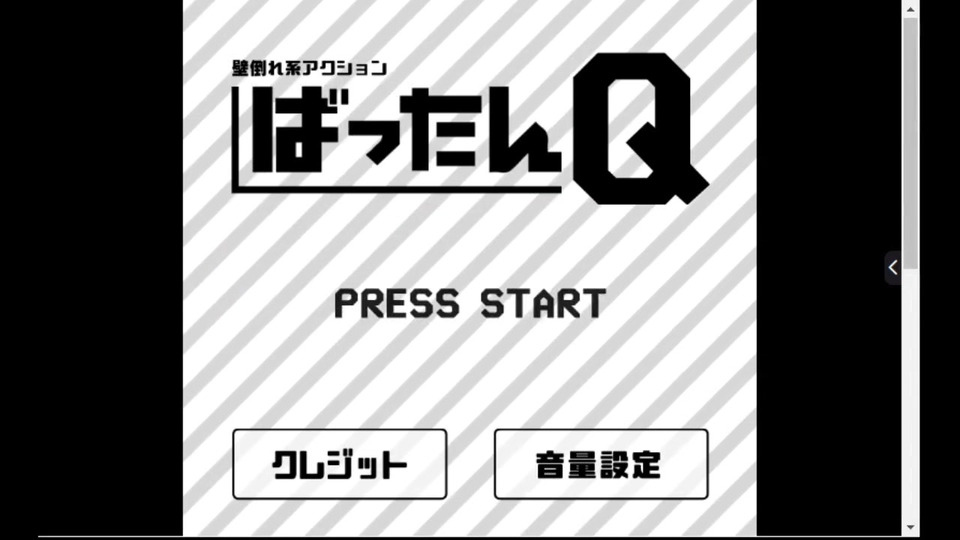Tap PRESS START to begin the game
This screenshot has width=960, height=540.
[x=470, y=304]
